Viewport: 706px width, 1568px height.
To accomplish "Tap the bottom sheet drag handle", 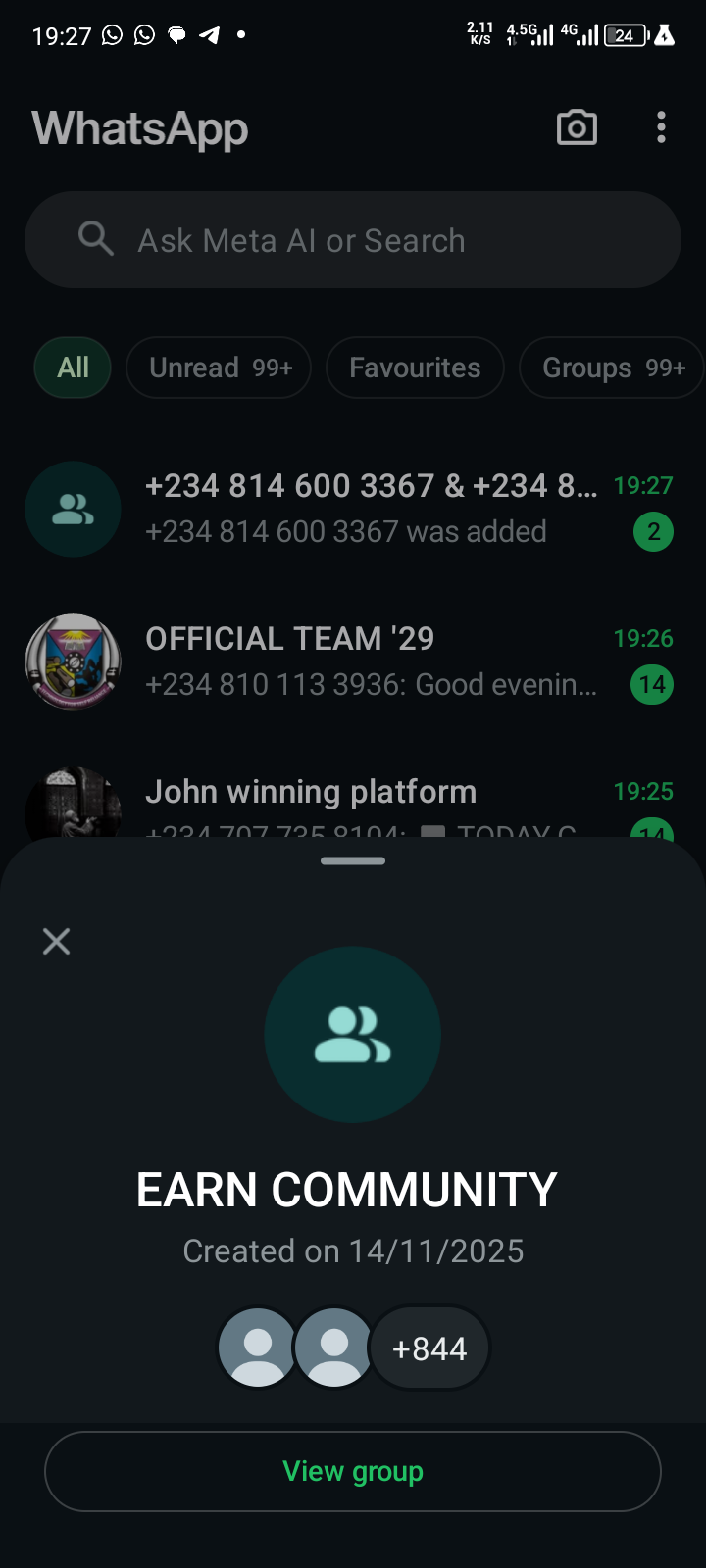I will pyautogui.click(x=353, y=861).
